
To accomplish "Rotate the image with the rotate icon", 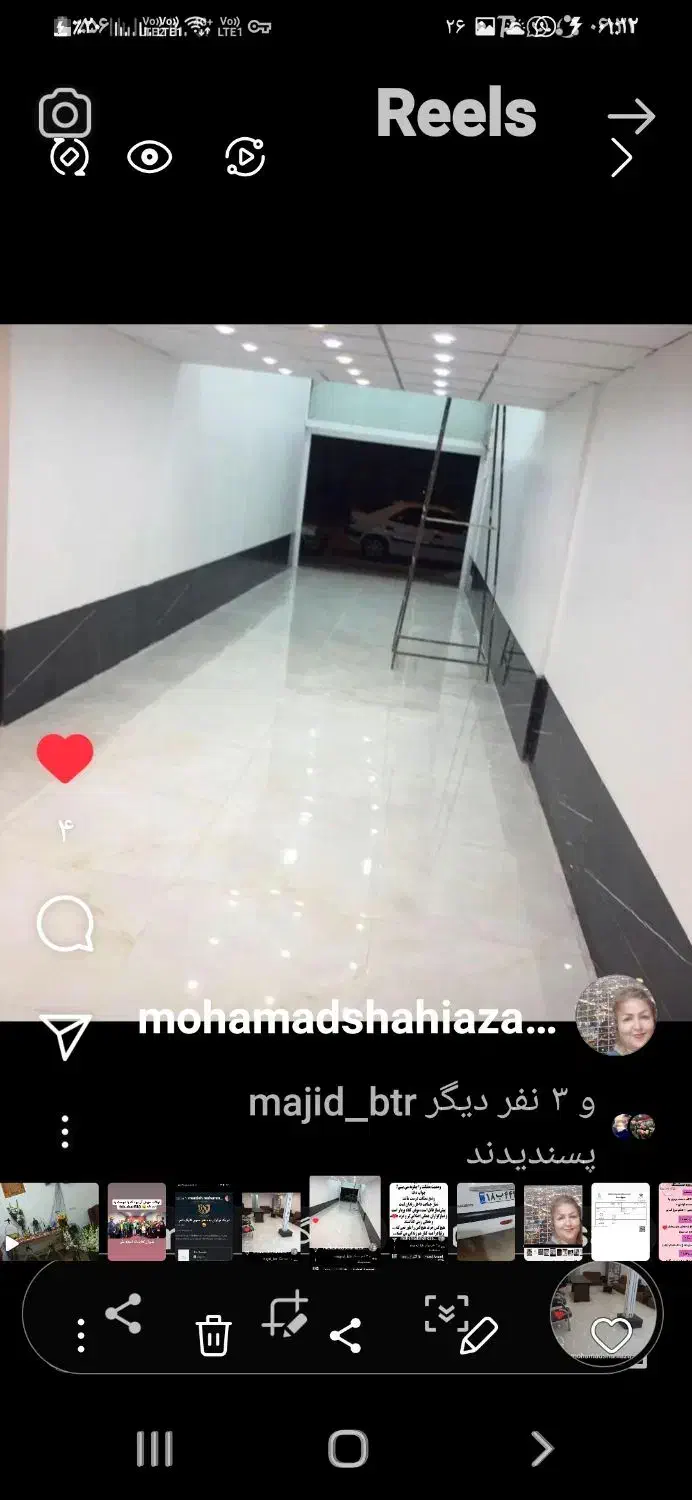I will (x=70, y=157).
